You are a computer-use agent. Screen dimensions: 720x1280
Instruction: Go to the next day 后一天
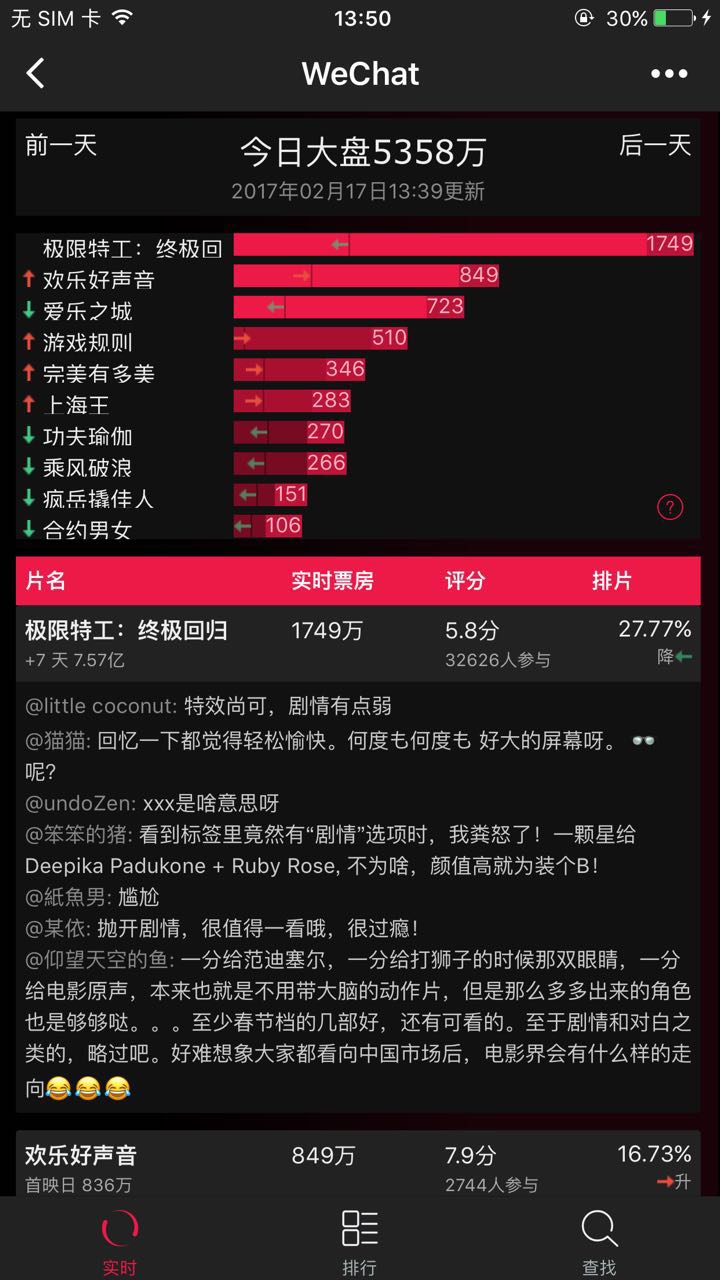(x=655, y=145)
